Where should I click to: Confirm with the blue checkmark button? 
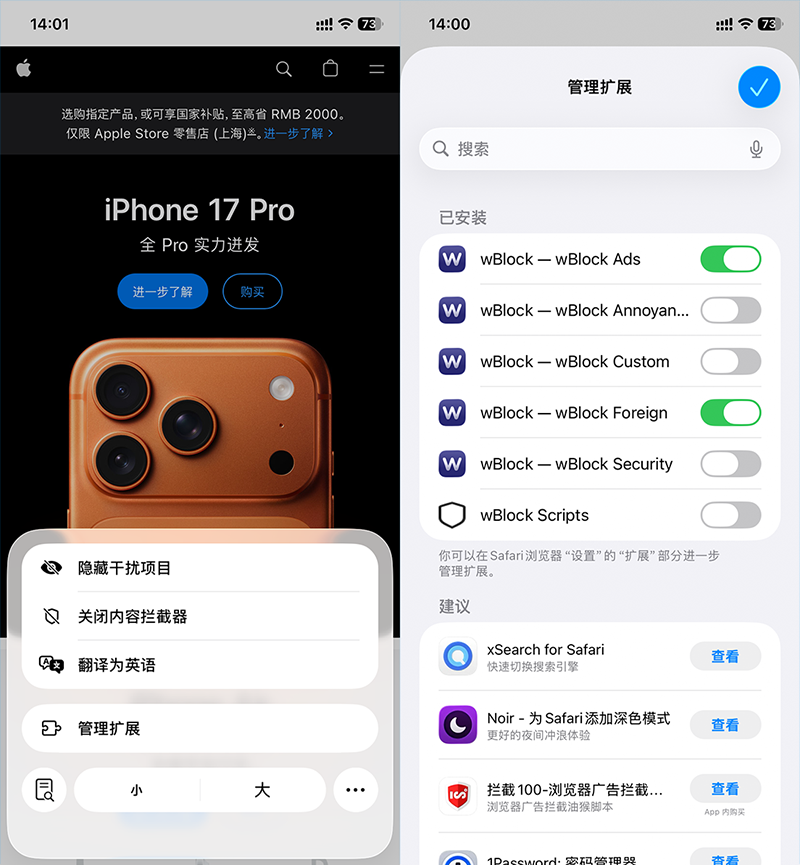tap(758, 88)
